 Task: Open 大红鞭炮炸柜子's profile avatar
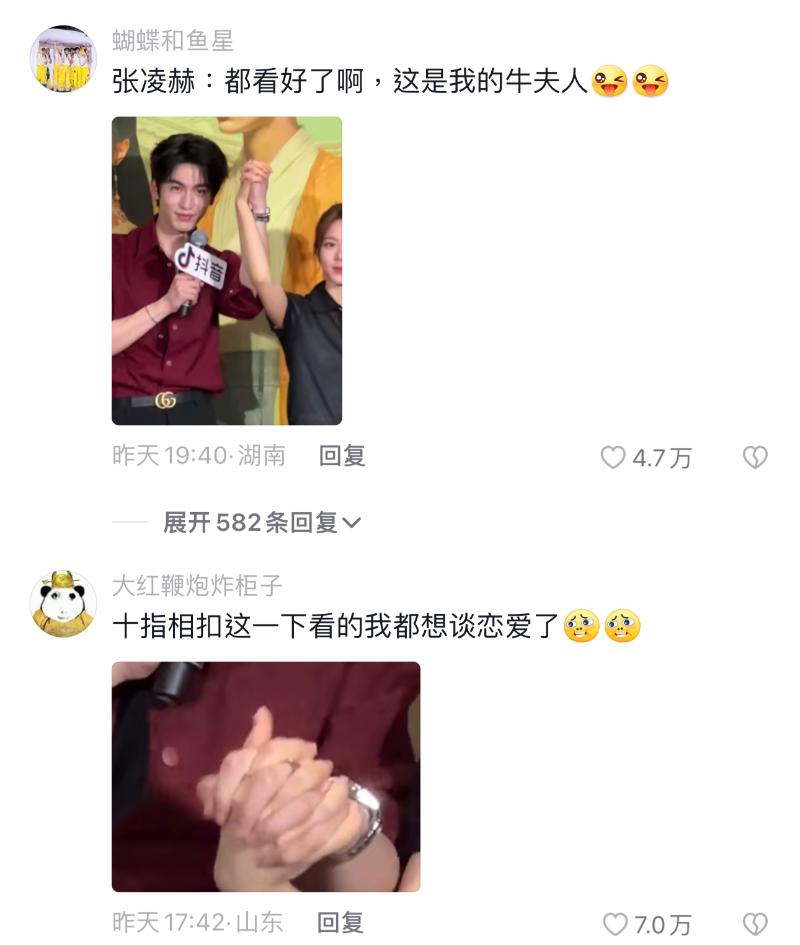[x=63, y=604]
